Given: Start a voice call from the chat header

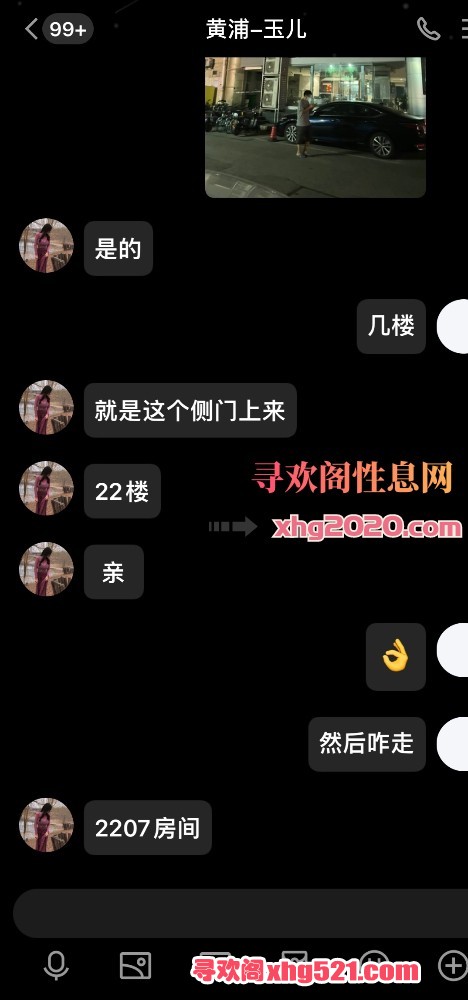Looking at the screenshot, I should pos(428,29).
